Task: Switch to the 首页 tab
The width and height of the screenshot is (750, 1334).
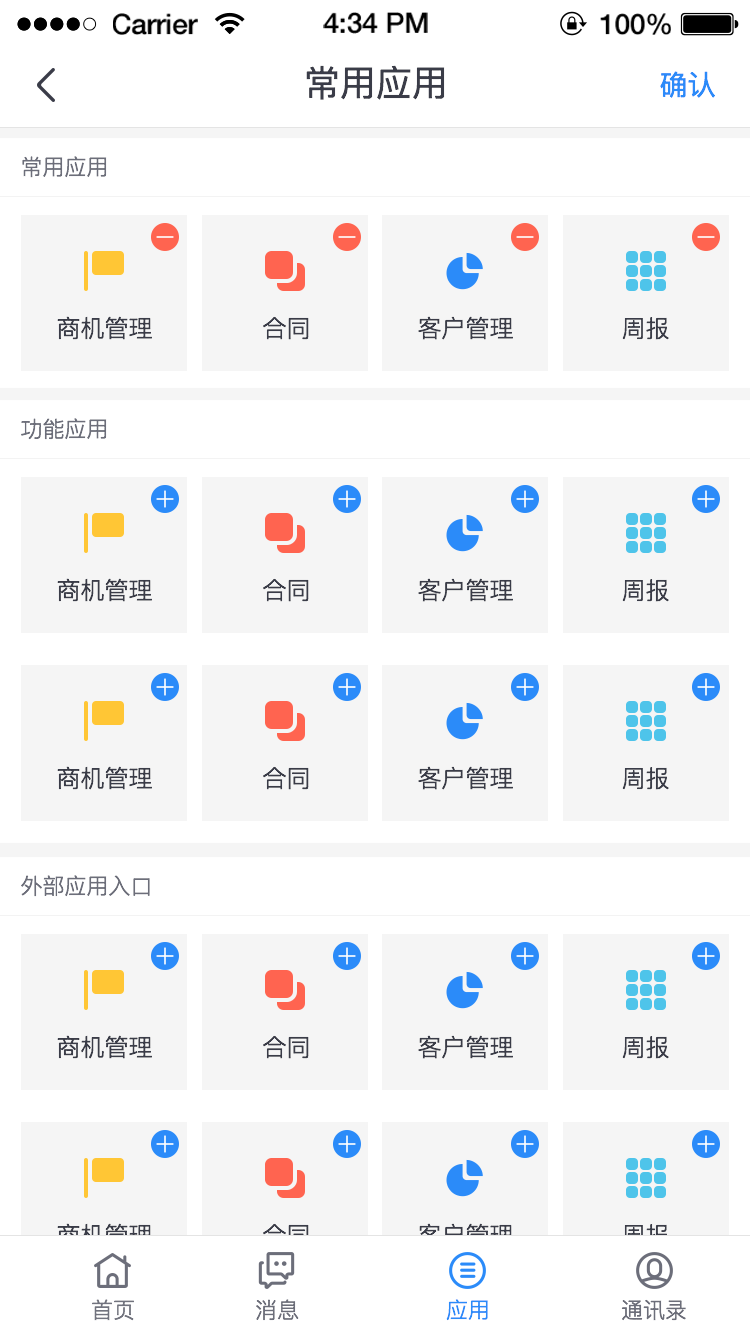Action: 113,1286
